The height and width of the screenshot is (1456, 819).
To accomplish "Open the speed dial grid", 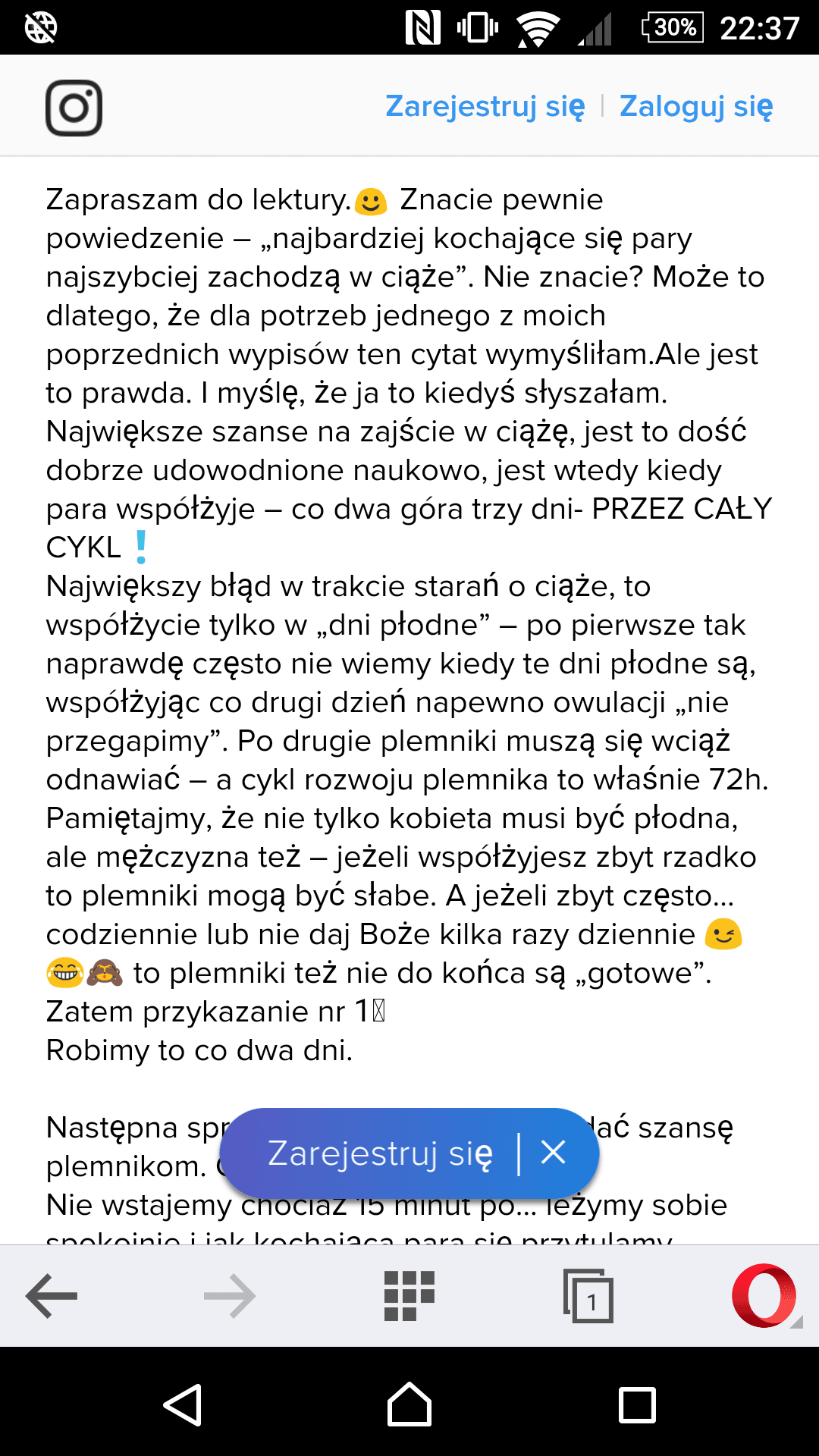I will click(x=409, y=1296).
